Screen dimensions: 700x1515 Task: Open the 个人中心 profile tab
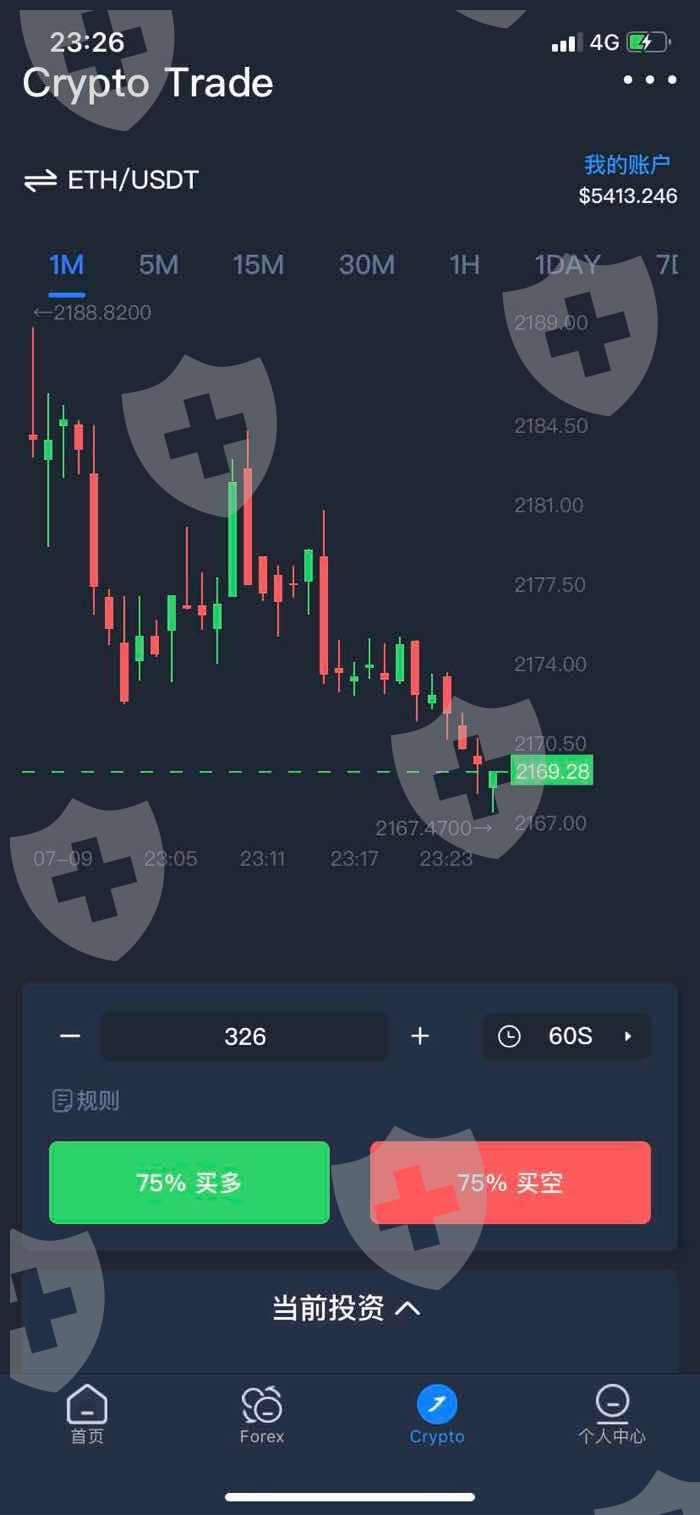click(x=612, y=1415)
